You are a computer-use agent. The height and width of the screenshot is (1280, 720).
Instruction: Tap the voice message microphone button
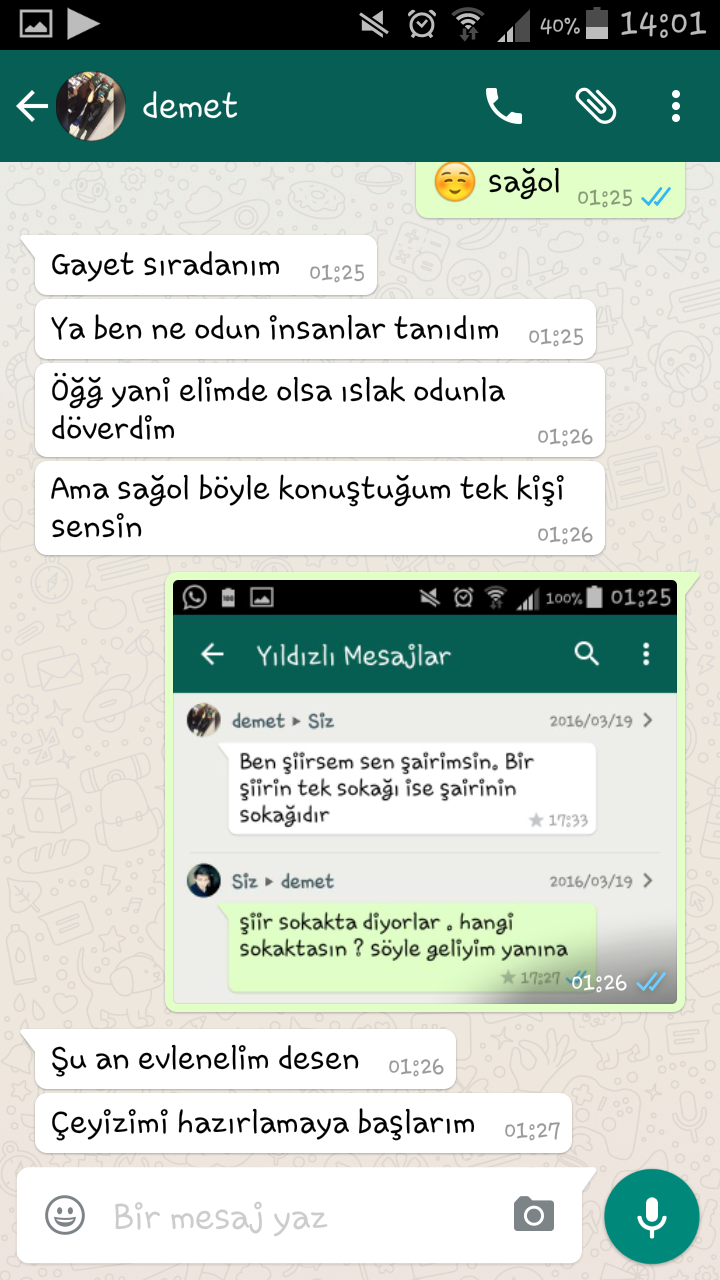click(x=652, y=1216)
